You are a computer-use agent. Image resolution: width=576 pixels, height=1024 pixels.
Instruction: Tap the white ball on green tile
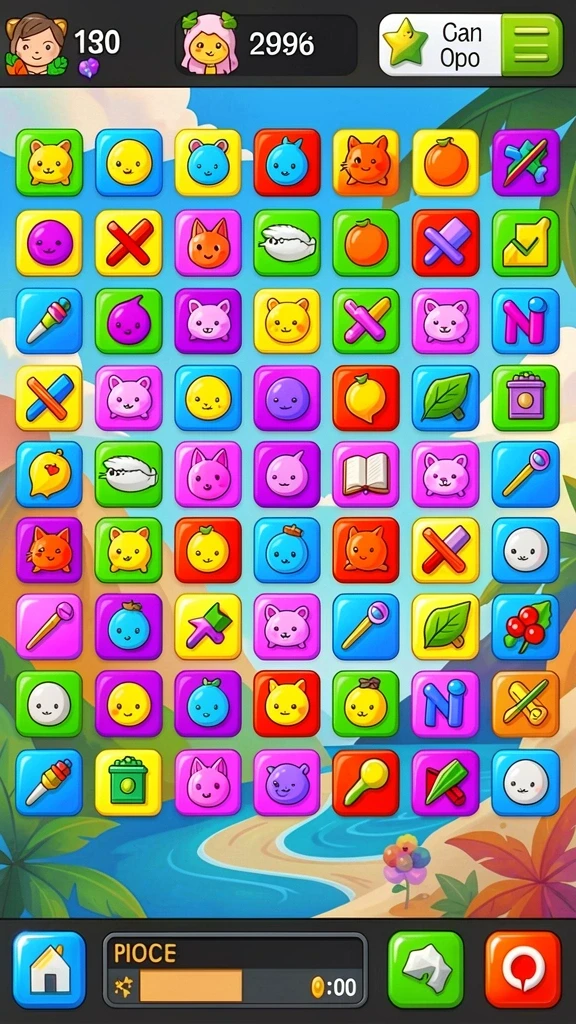(49, 704)
